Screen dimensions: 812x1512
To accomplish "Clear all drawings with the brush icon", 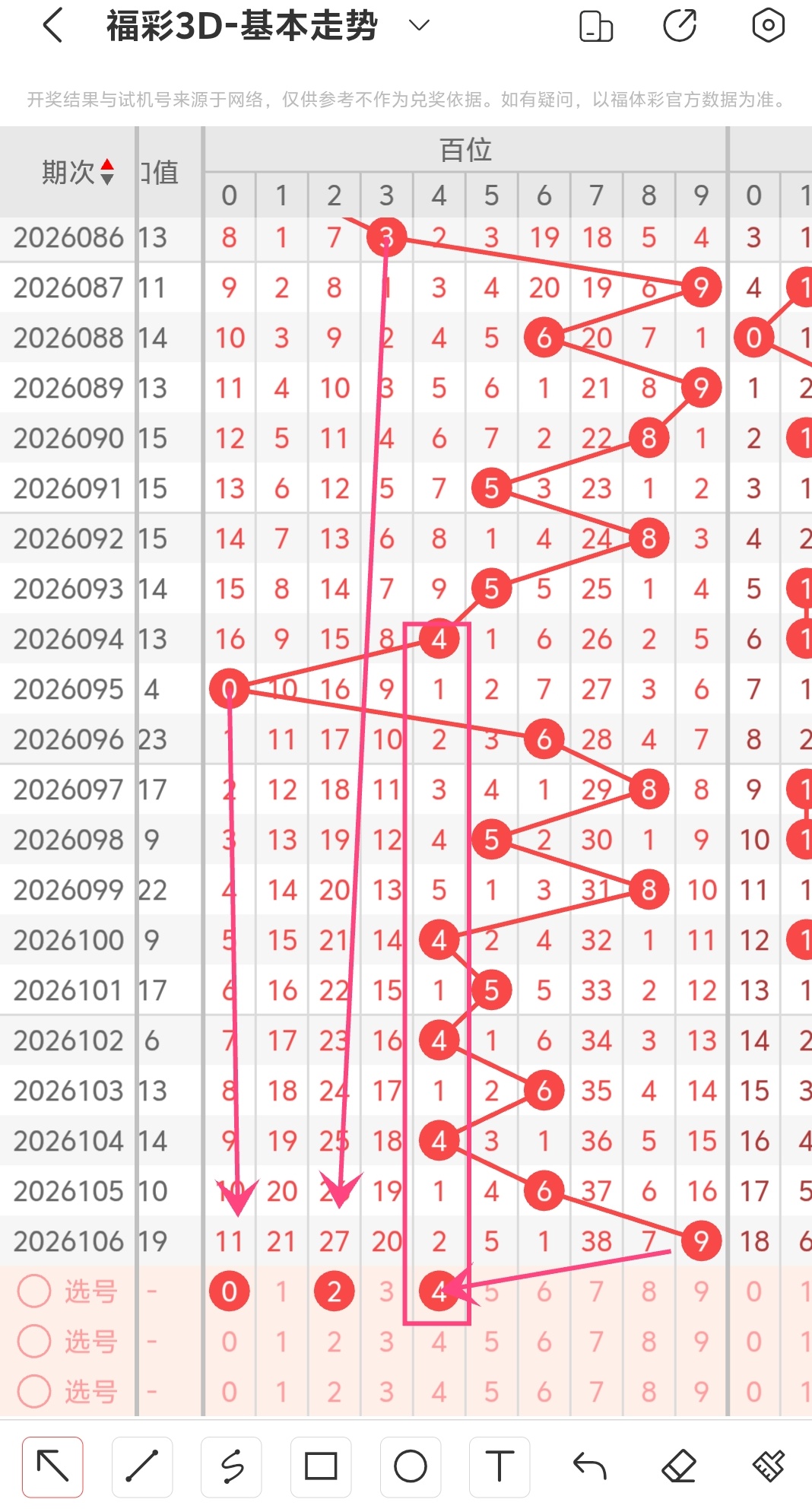I will 768,1466.
